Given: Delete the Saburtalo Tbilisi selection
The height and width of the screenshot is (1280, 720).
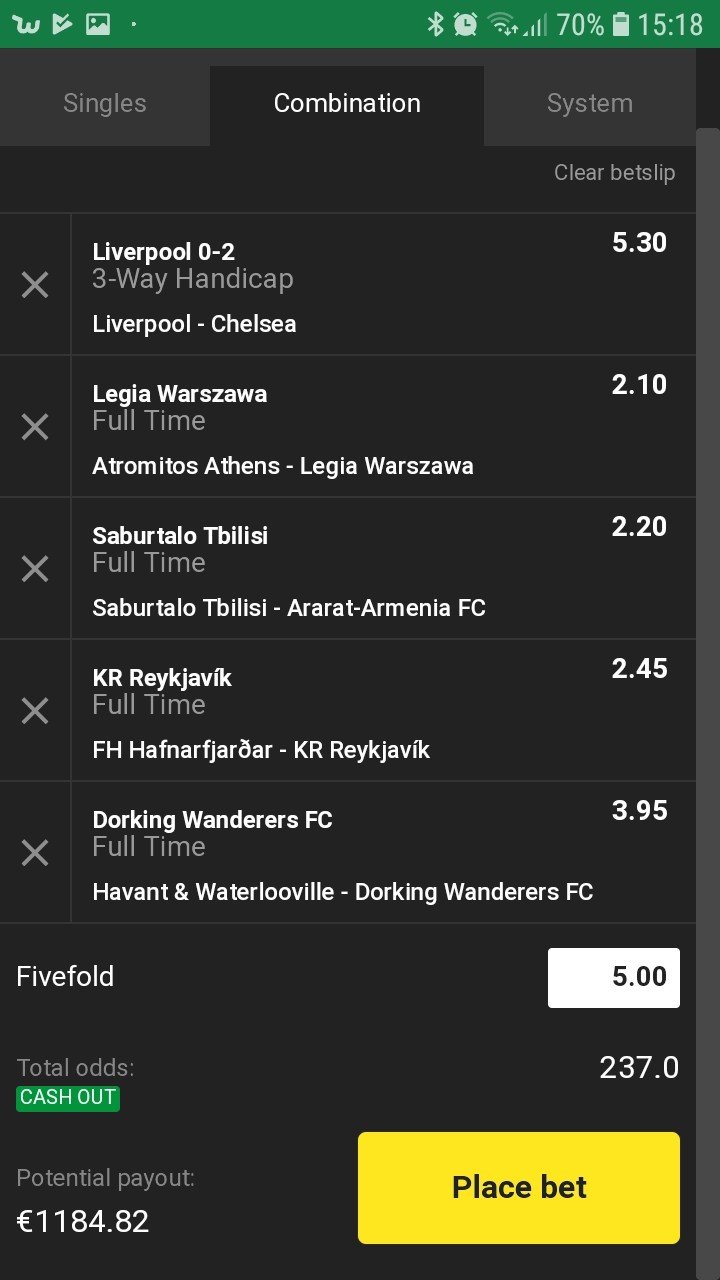Looking at the screenshot, I should (x=35, y=569).
